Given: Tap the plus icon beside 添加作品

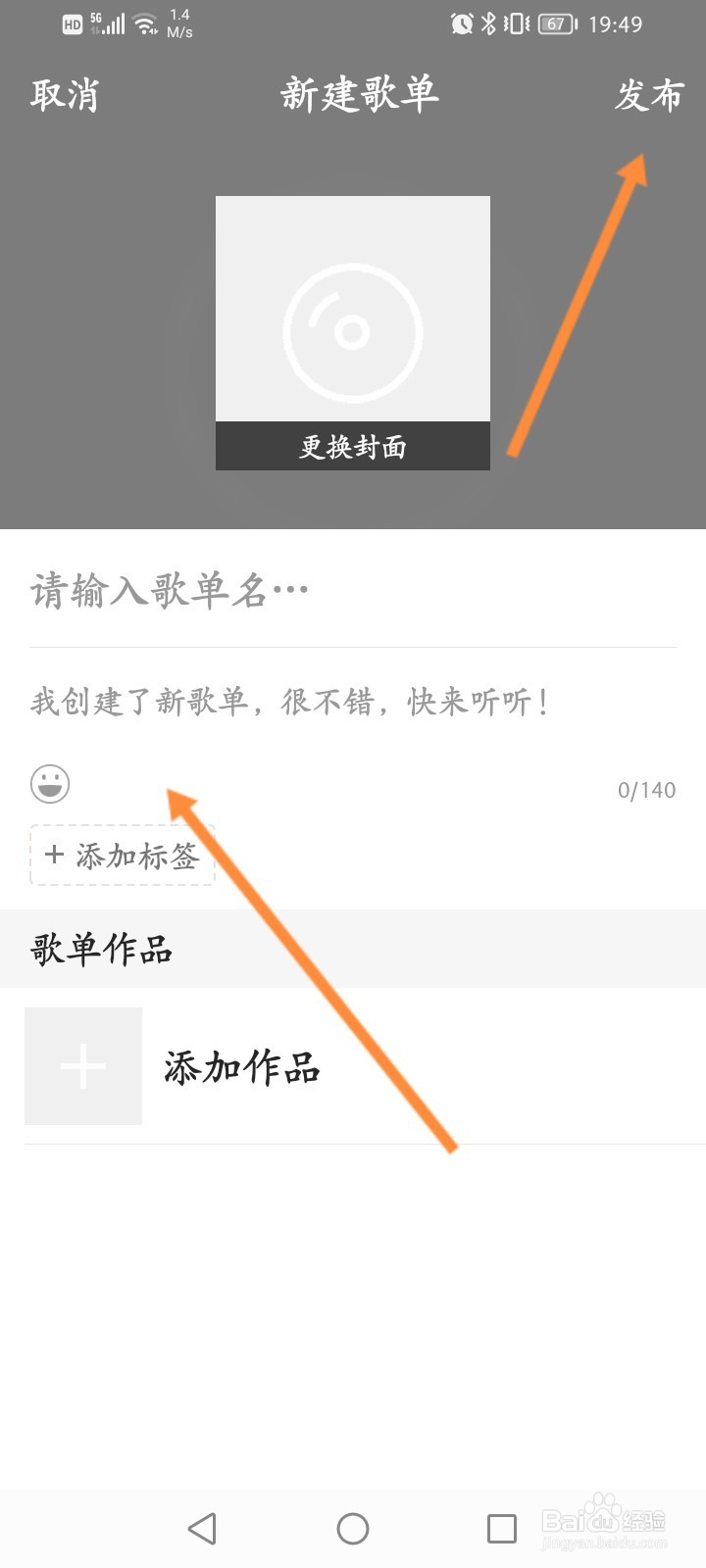Looking at the screenshot, I should [83, 1065].
